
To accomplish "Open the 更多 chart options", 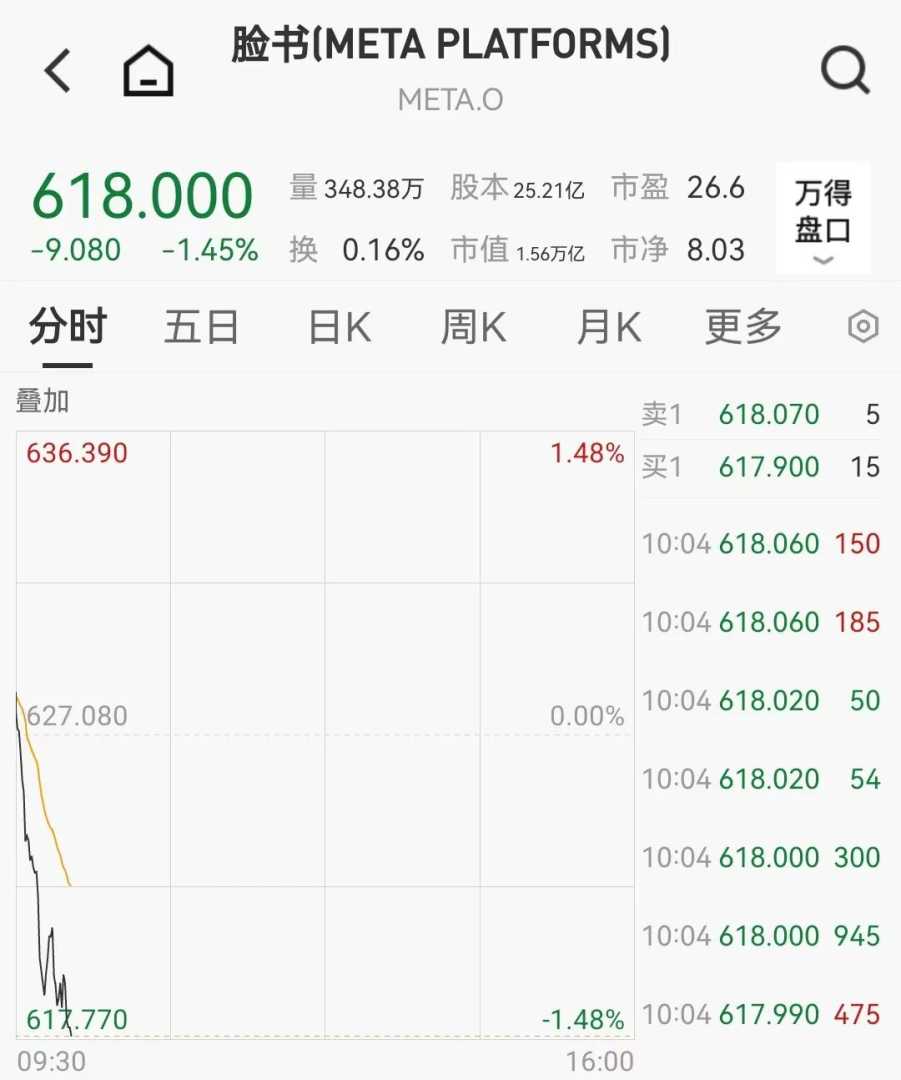I will (x=743, y=327).
